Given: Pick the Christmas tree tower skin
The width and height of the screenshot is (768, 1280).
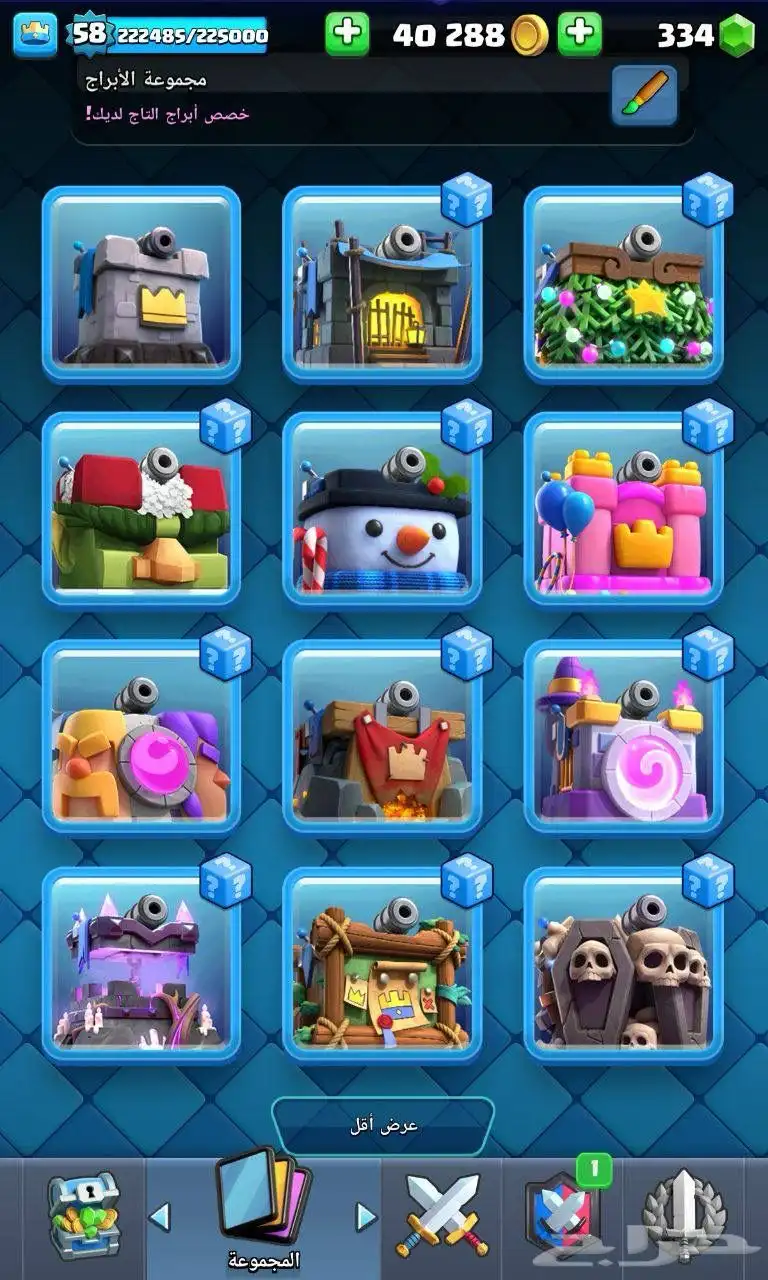Looking at the screenshot, I should (623, 284).
